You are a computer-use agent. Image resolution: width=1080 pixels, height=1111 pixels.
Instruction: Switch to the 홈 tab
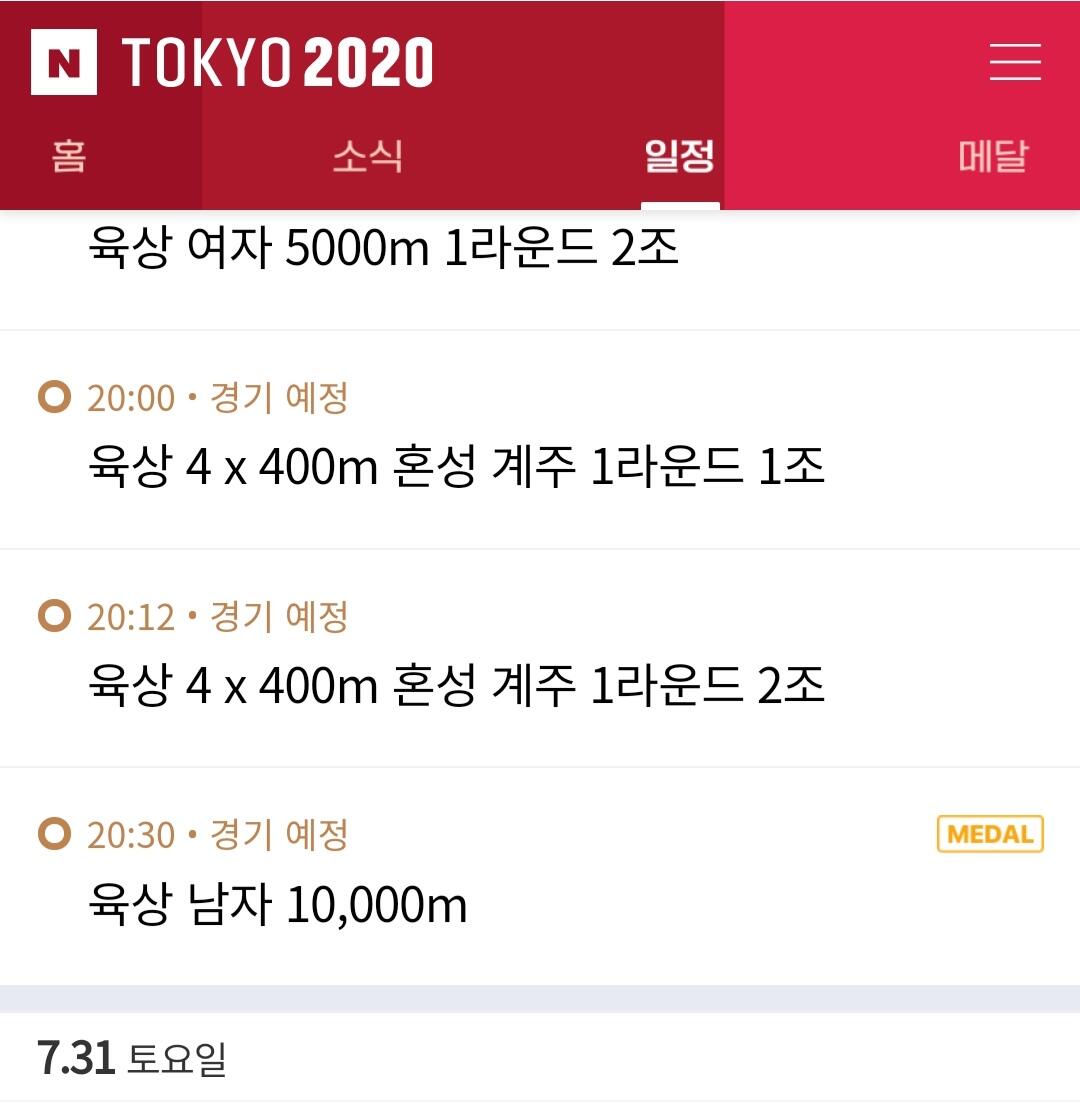pos(69,156)
